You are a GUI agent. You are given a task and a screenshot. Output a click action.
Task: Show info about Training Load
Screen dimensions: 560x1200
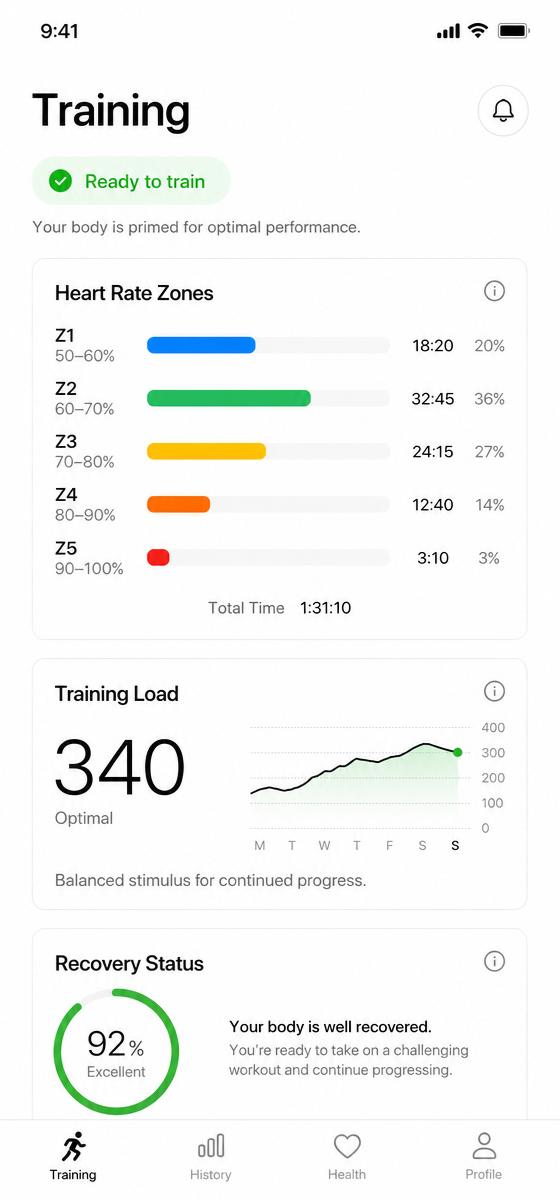(494, 691)
